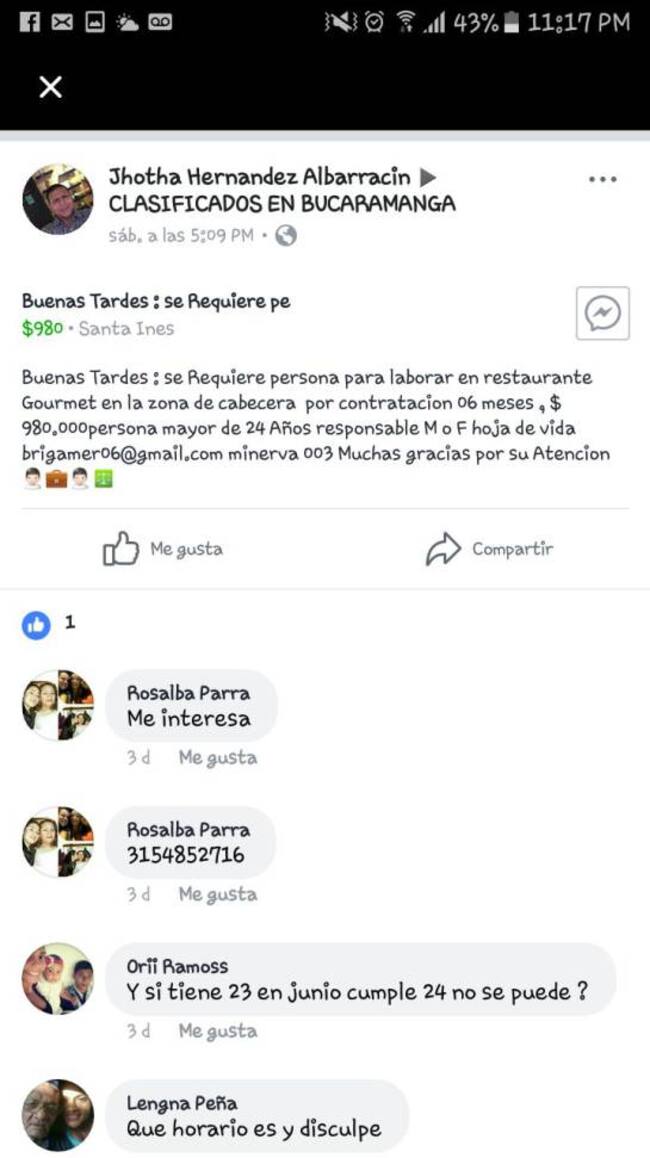View who liked the post

pos(50,624)
